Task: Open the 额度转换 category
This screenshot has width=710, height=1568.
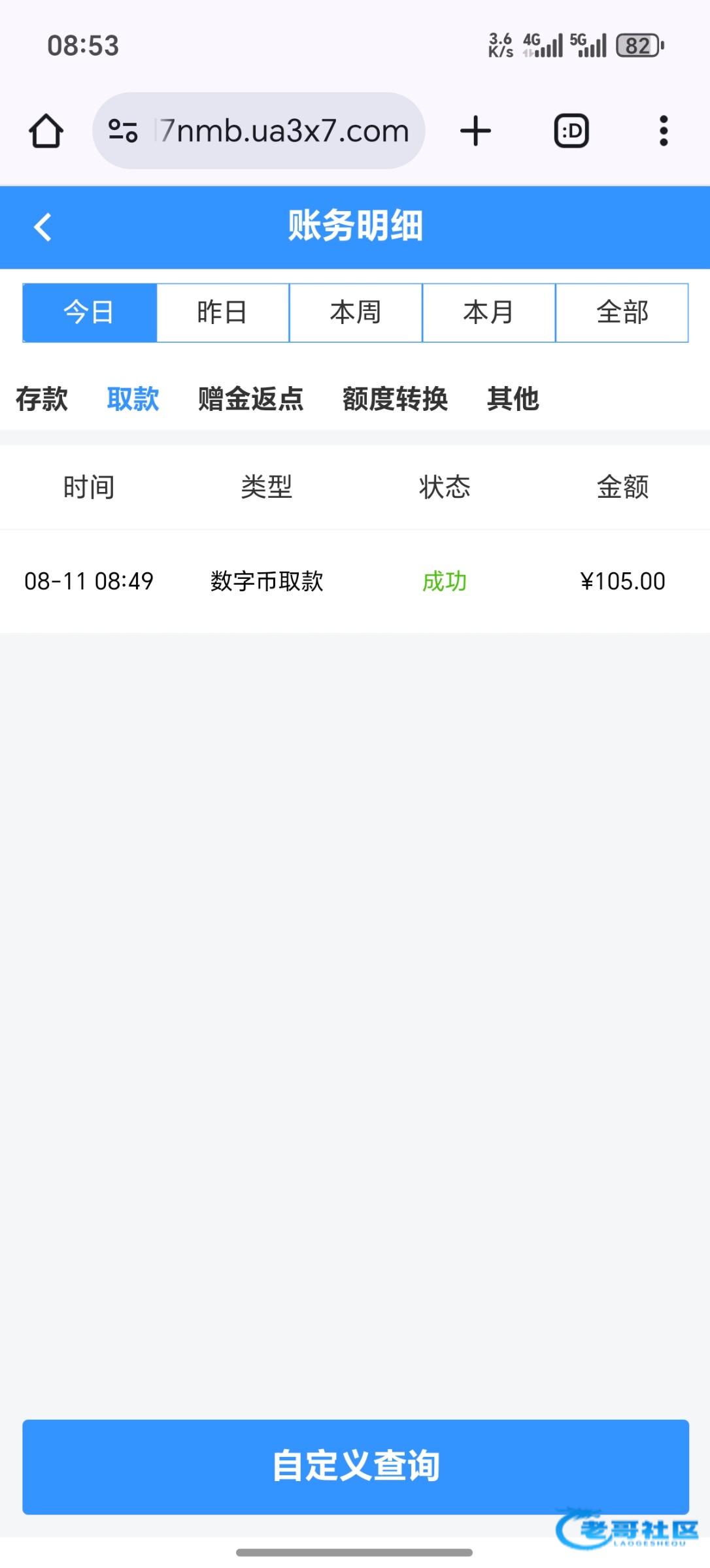Action: [x=396, y=399]
